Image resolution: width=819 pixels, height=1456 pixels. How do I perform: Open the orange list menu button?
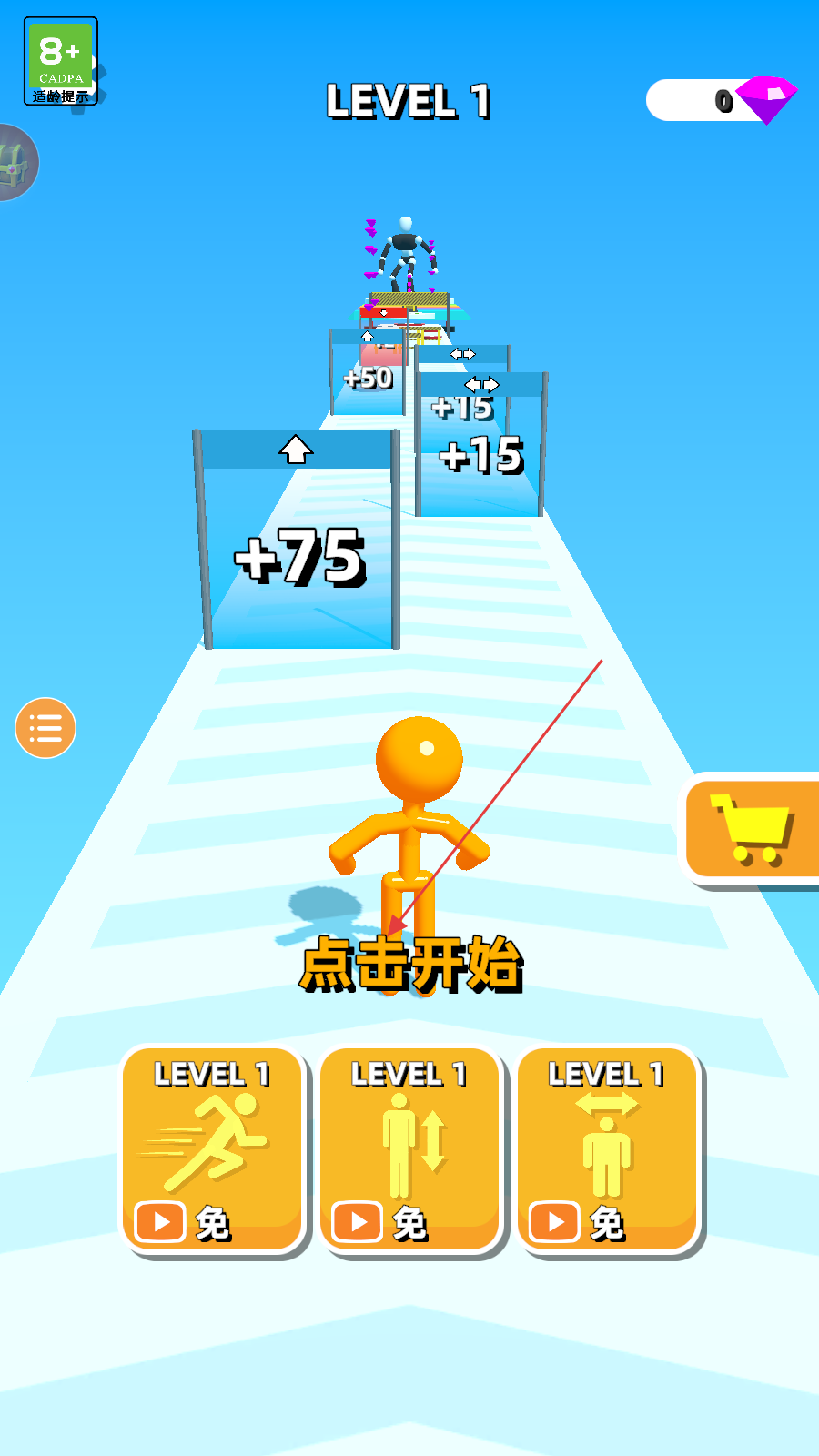pos(45,728)
